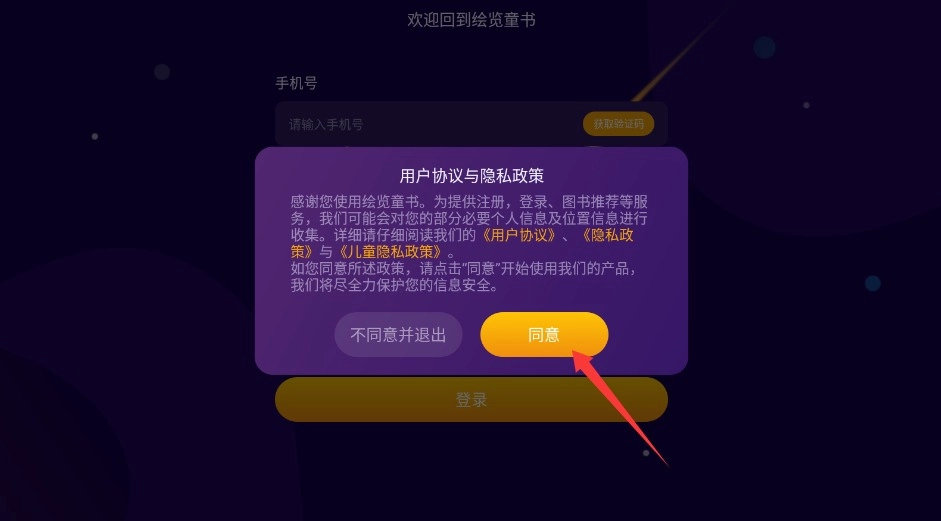Tap the 登录 login button

pyautogui.click(x=471, y=400)
